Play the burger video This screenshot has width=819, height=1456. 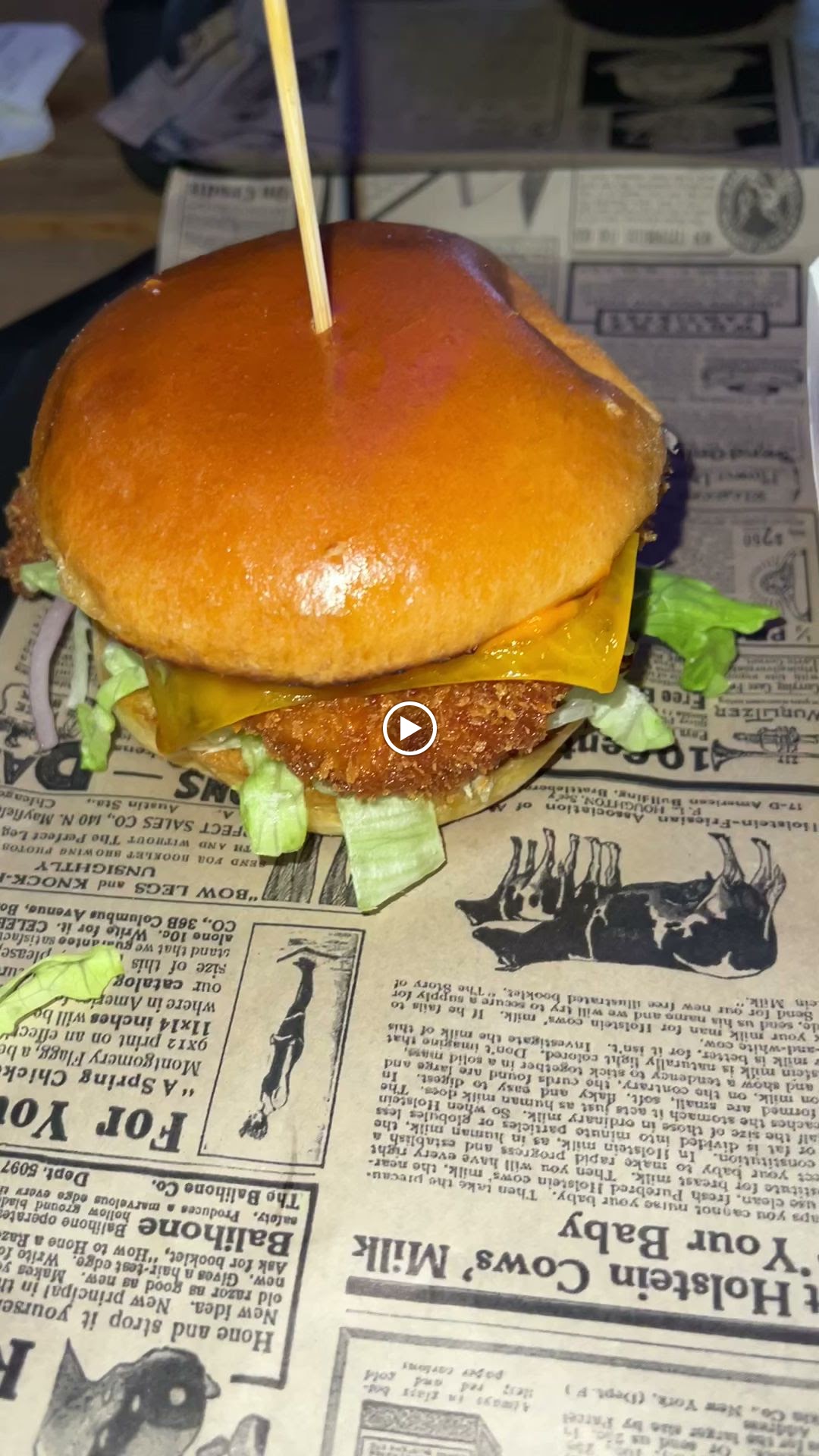click(x=409, y=729)
